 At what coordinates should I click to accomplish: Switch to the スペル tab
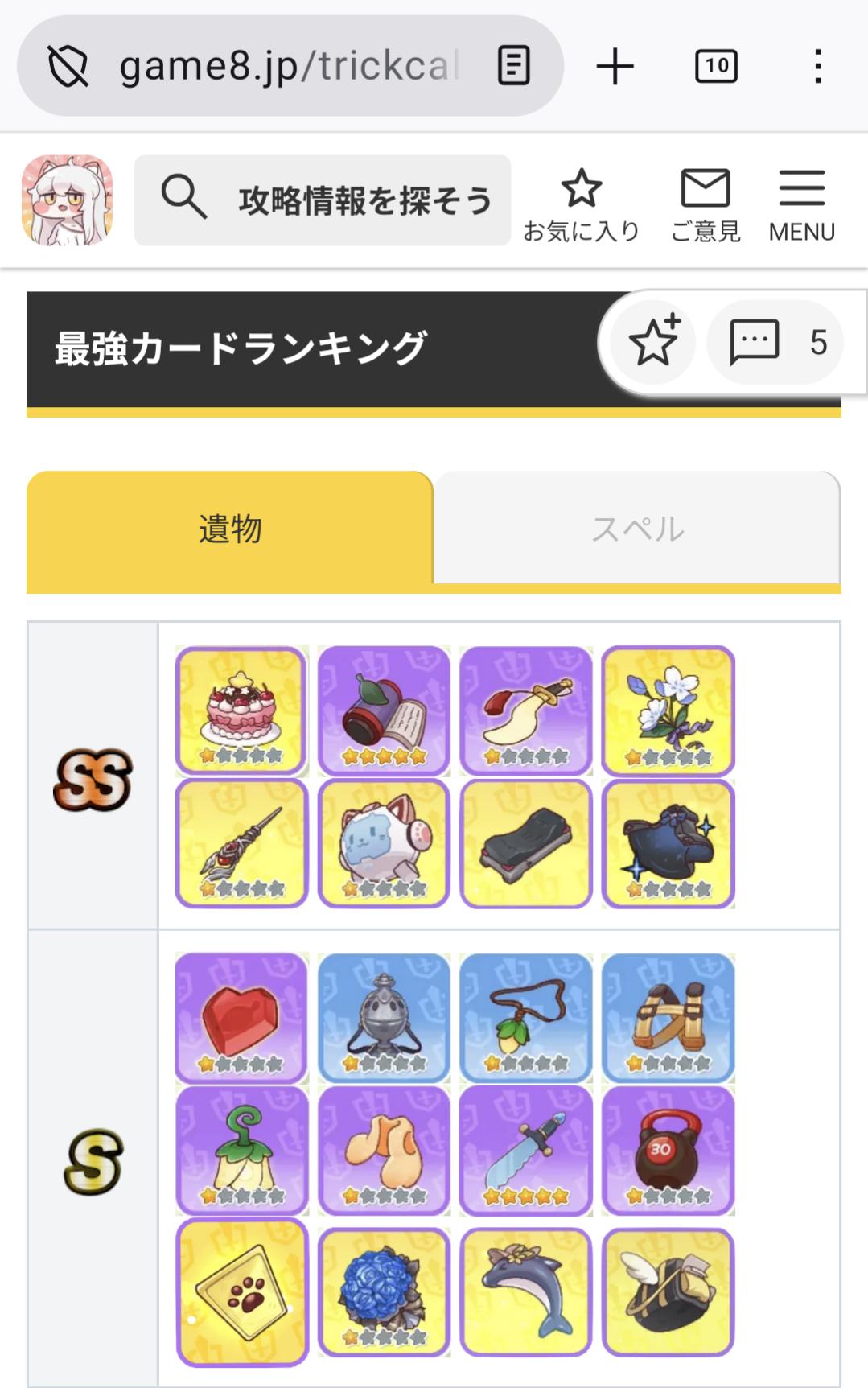pyautogui.click(x=637, y=529)
